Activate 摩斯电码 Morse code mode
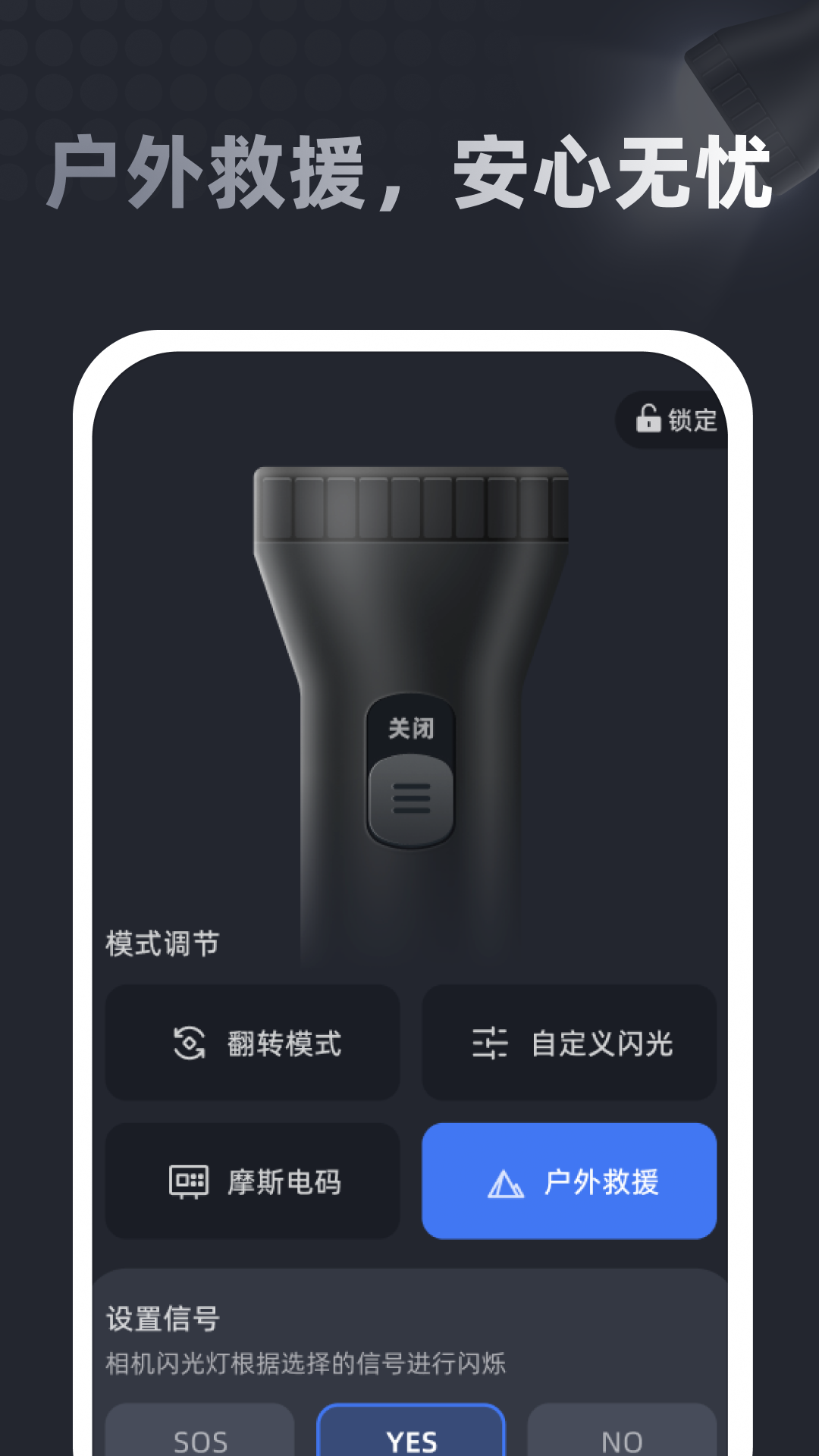Screen dimensions: 819x1456 tap(253, 1181)
